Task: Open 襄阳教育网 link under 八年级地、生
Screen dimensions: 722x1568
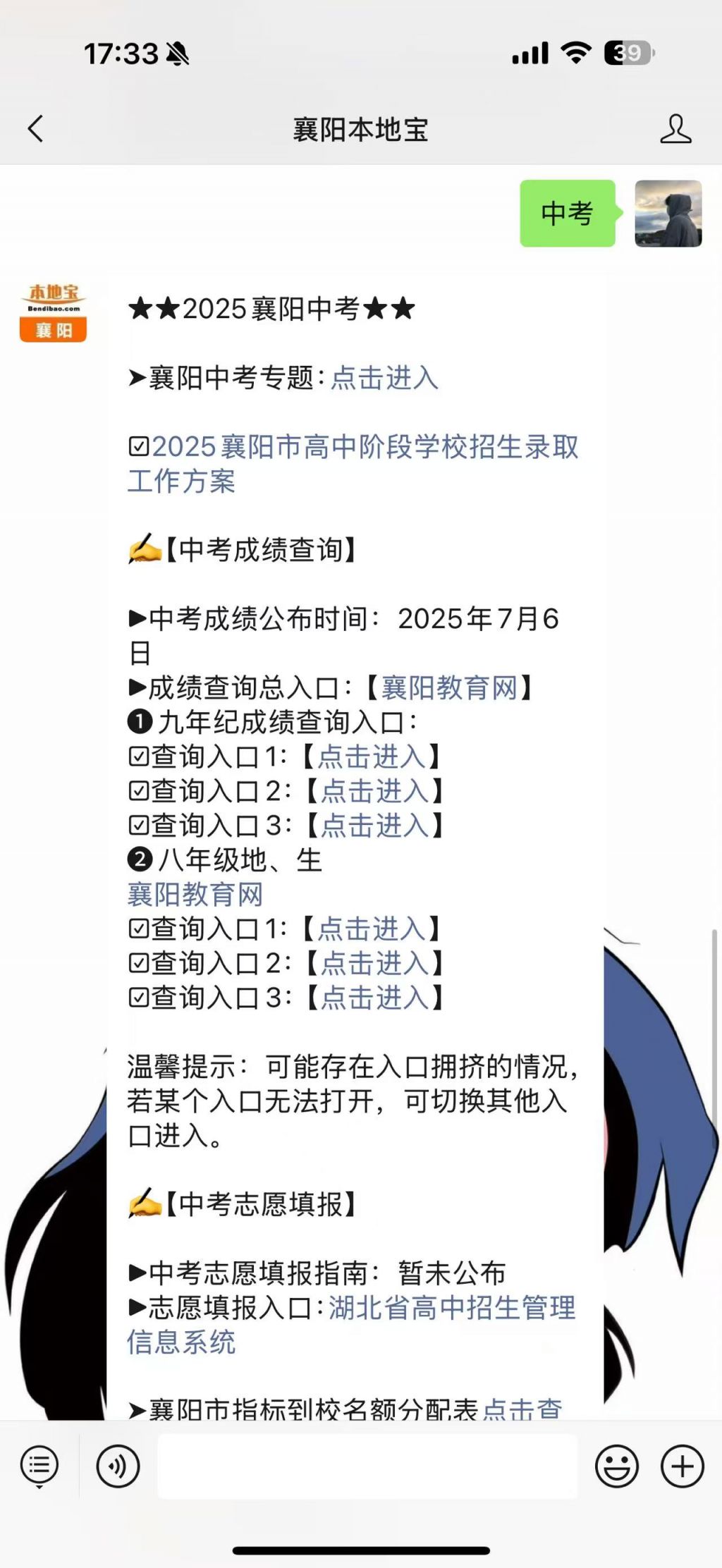Action: click(x=195, y=895)
